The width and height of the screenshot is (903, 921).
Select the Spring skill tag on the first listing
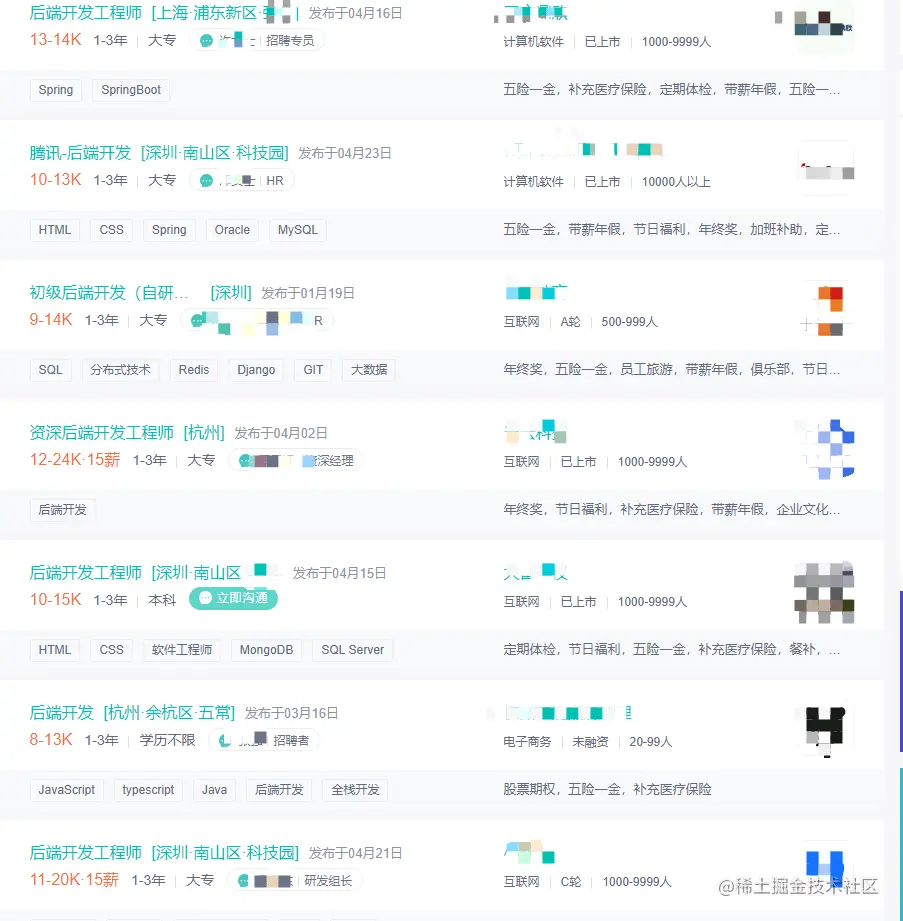pyautogui.click(x=55, y=90)
